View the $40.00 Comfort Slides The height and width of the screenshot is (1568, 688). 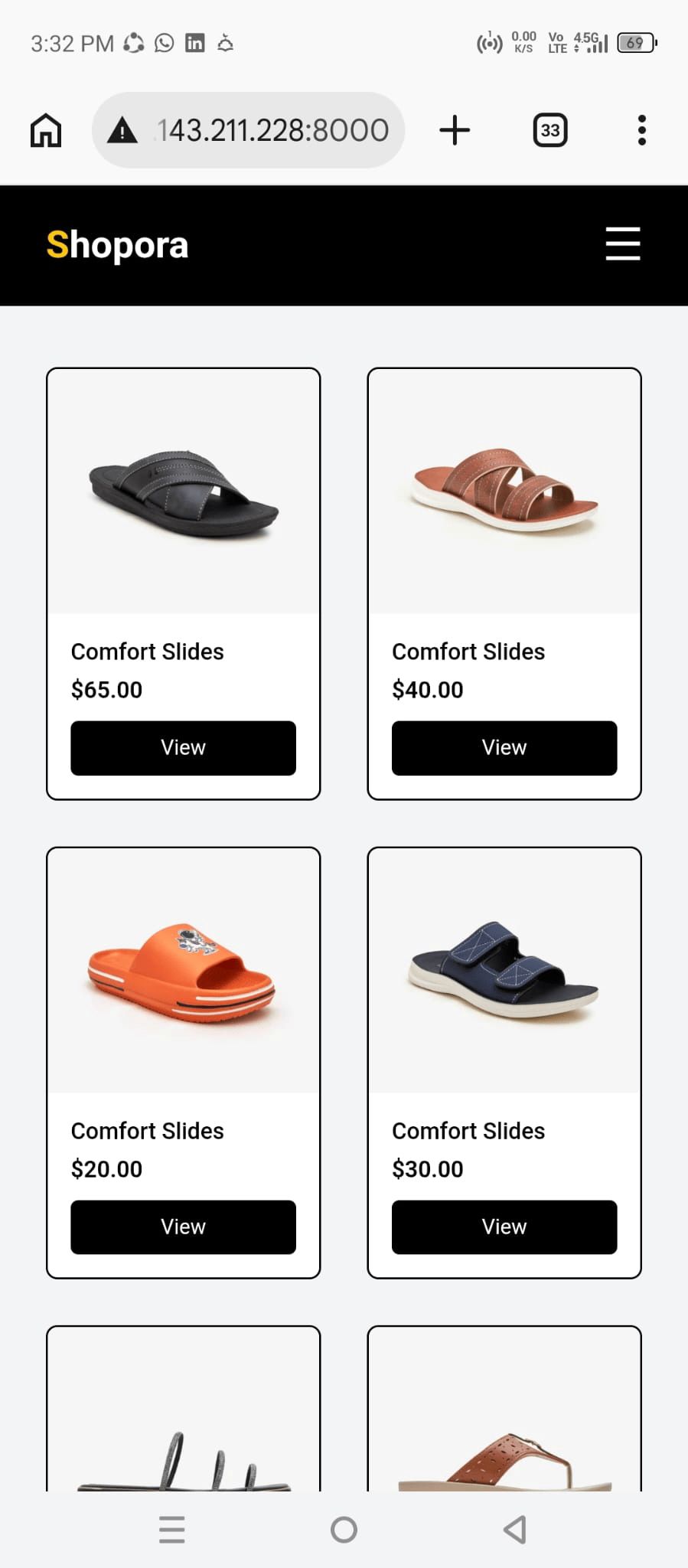[x=504, y=748]
